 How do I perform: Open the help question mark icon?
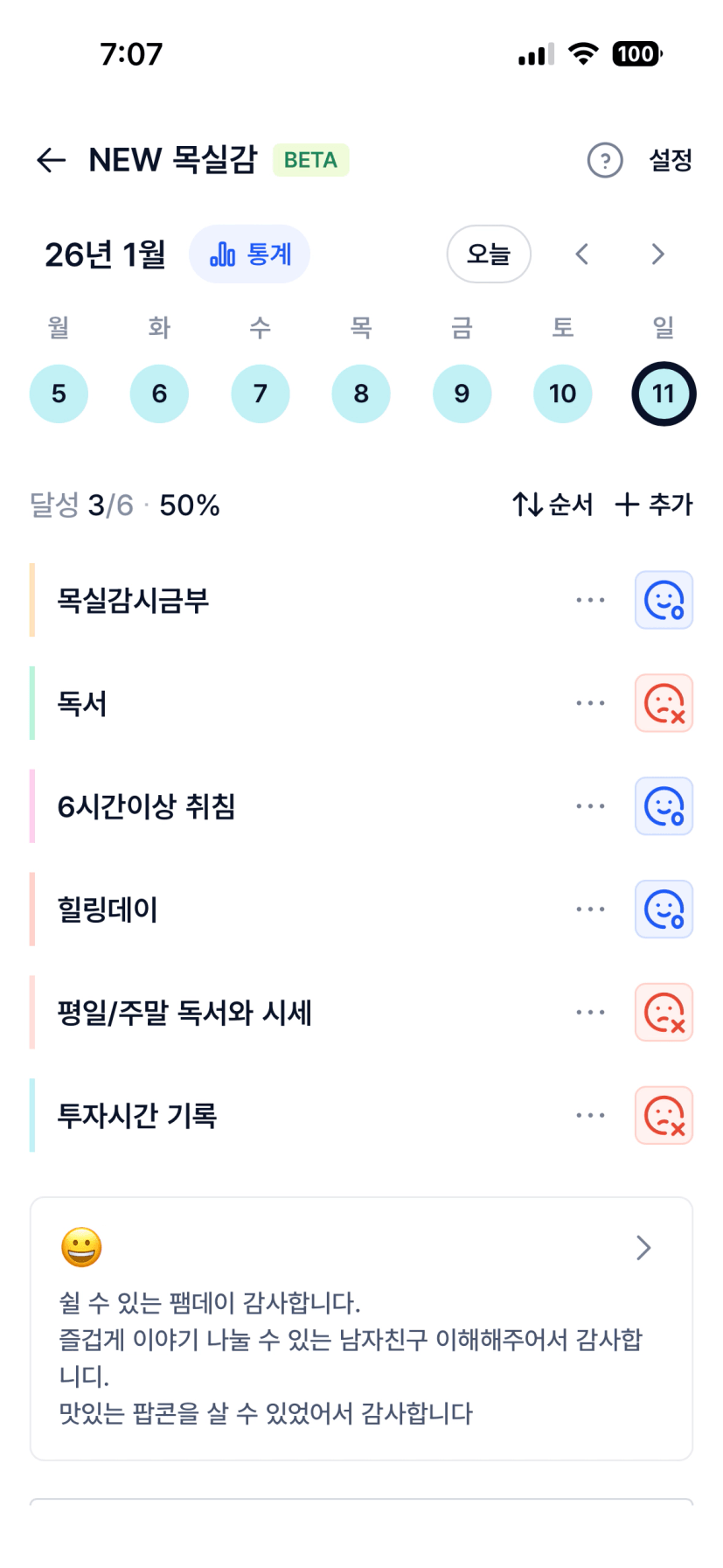coord(605,160)
